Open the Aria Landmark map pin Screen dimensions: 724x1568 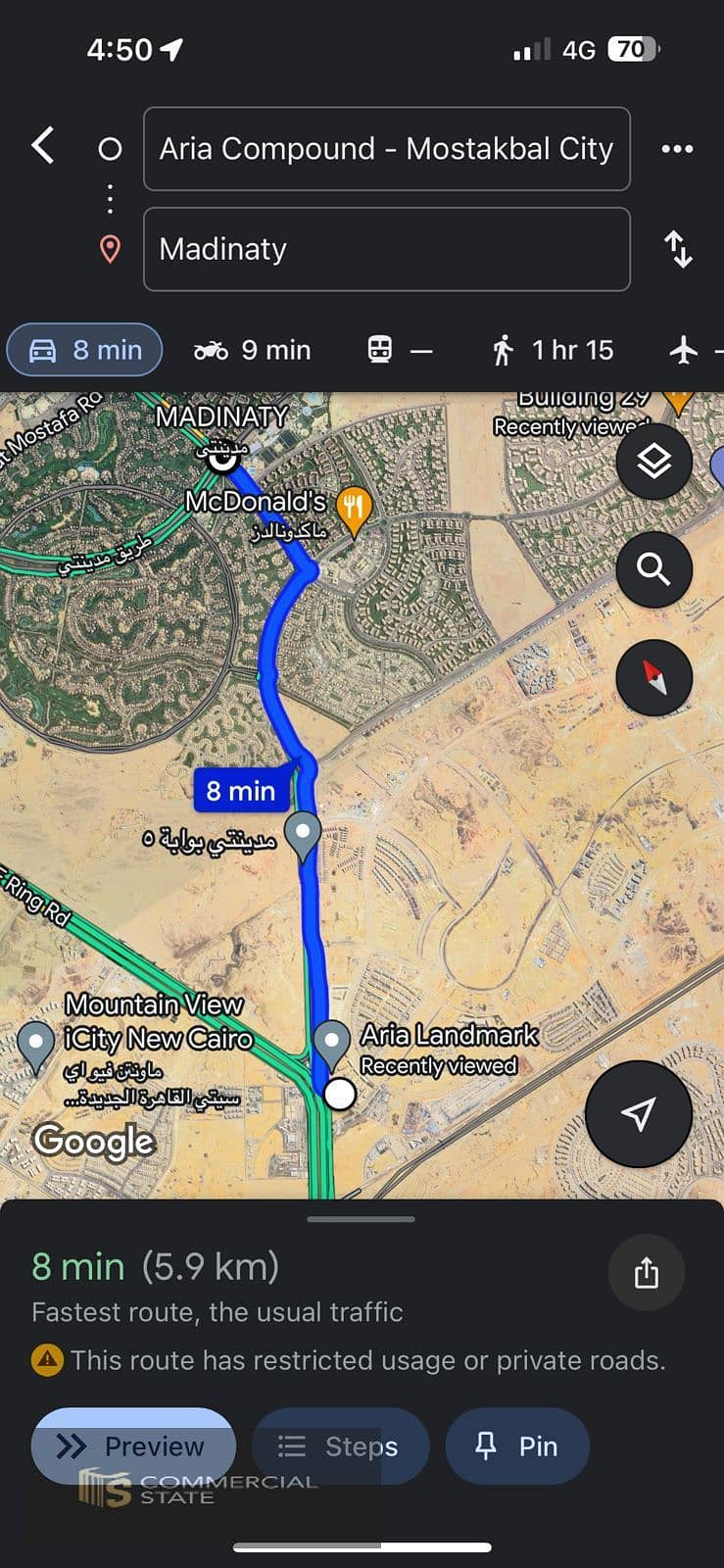click(332, 1042)
